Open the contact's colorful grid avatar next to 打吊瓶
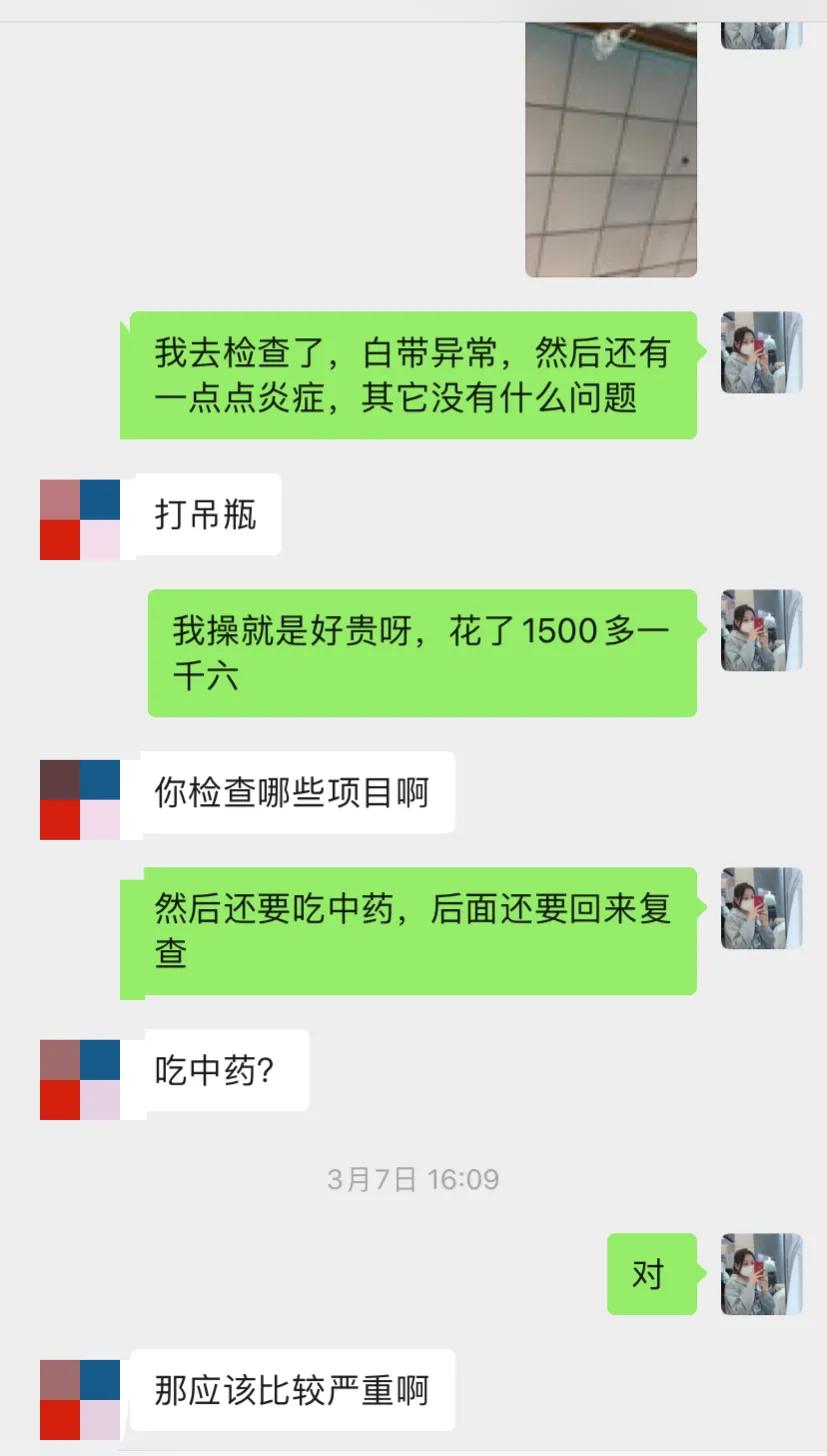 [80, 515]
